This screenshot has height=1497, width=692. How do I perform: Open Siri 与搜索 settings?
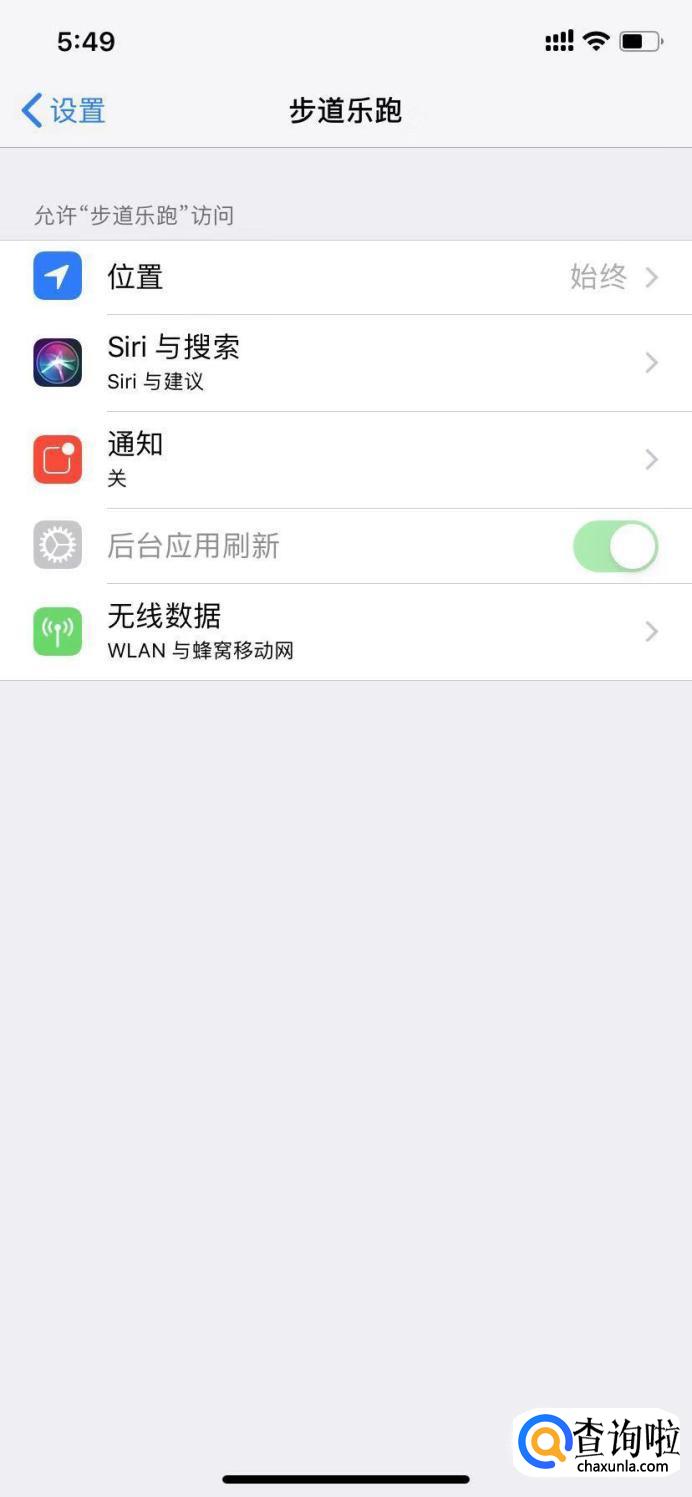(x=345, y=362)
